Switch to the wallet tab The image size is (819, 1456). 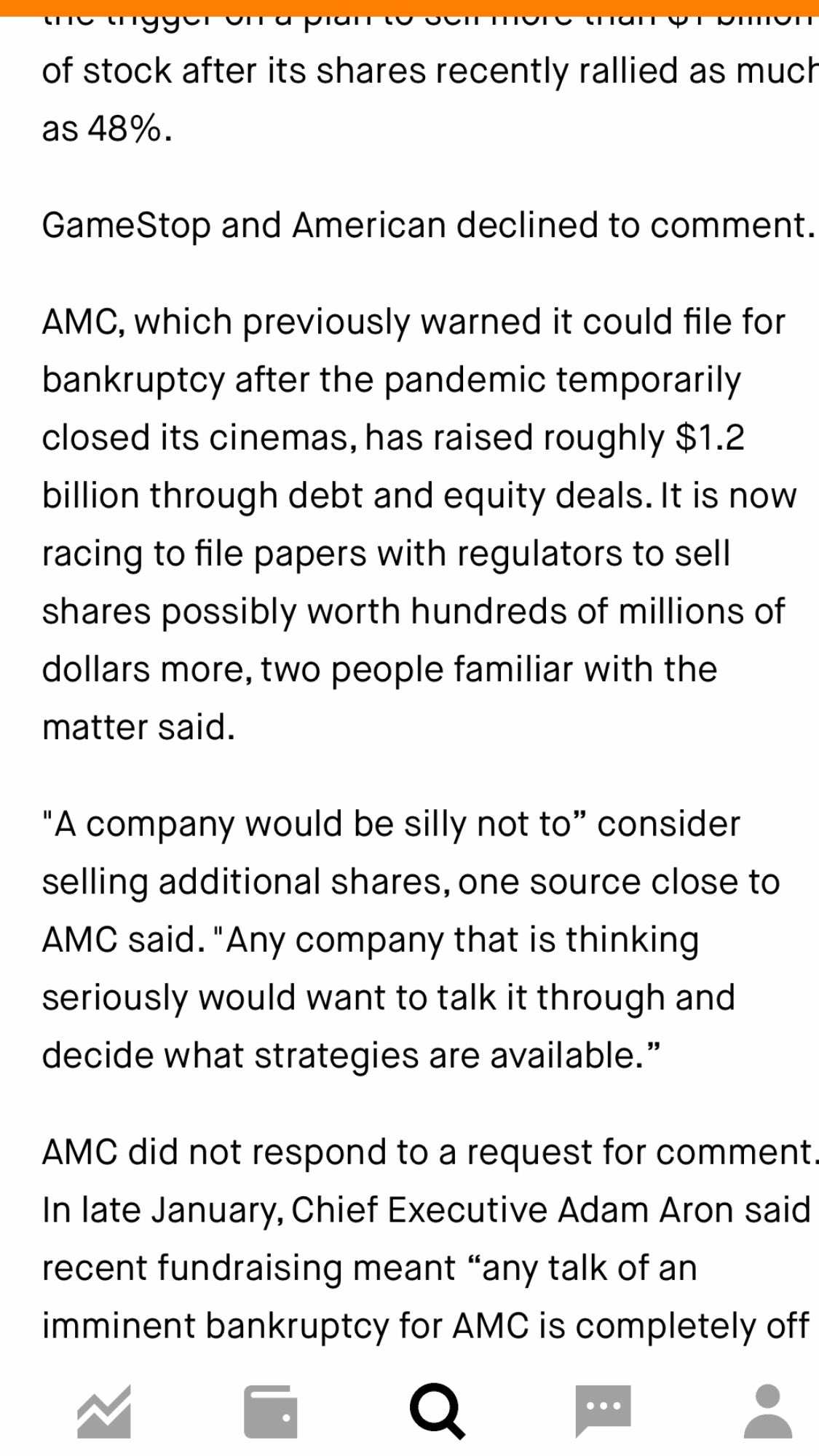point(270,1411)
